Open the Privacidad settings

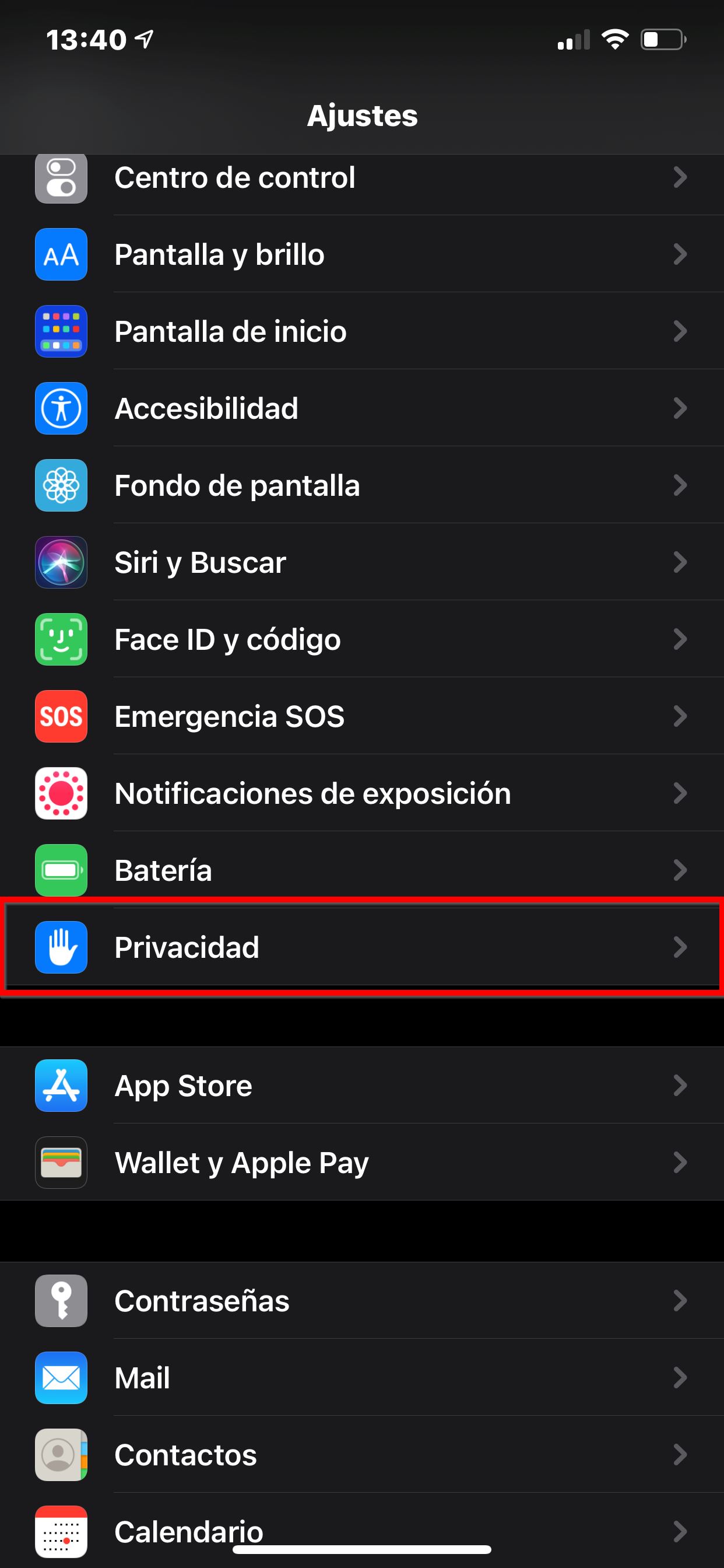point(361,948)
